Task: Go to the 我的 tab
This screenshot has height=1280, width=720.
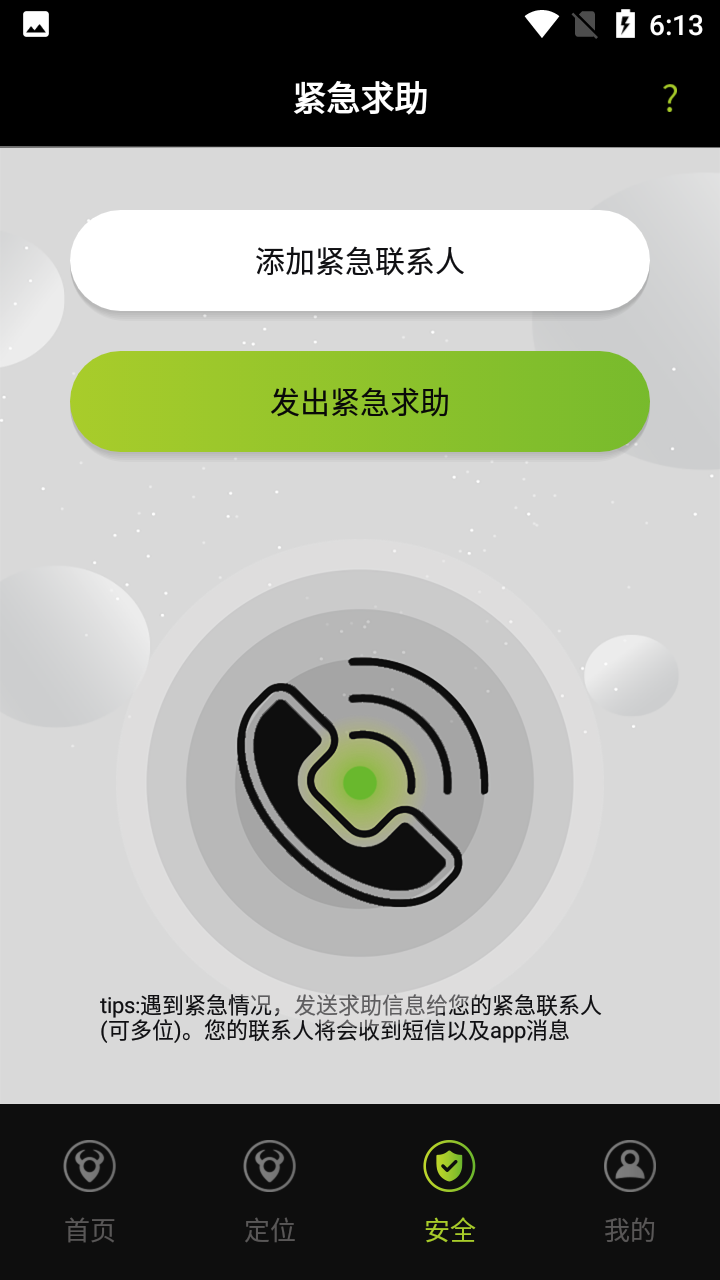Action: pyautogui.click(x=630, y=1190)
